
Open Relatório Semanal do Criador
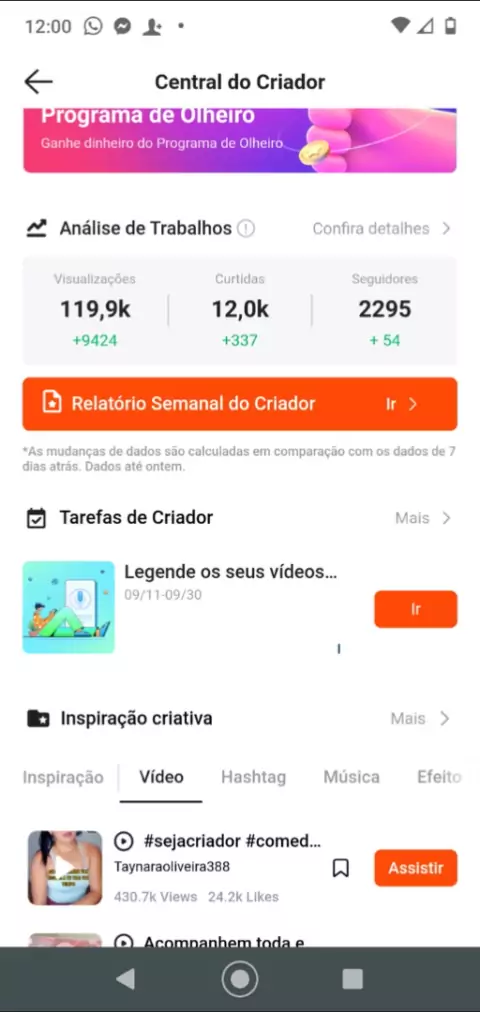(x=240, y=404)
